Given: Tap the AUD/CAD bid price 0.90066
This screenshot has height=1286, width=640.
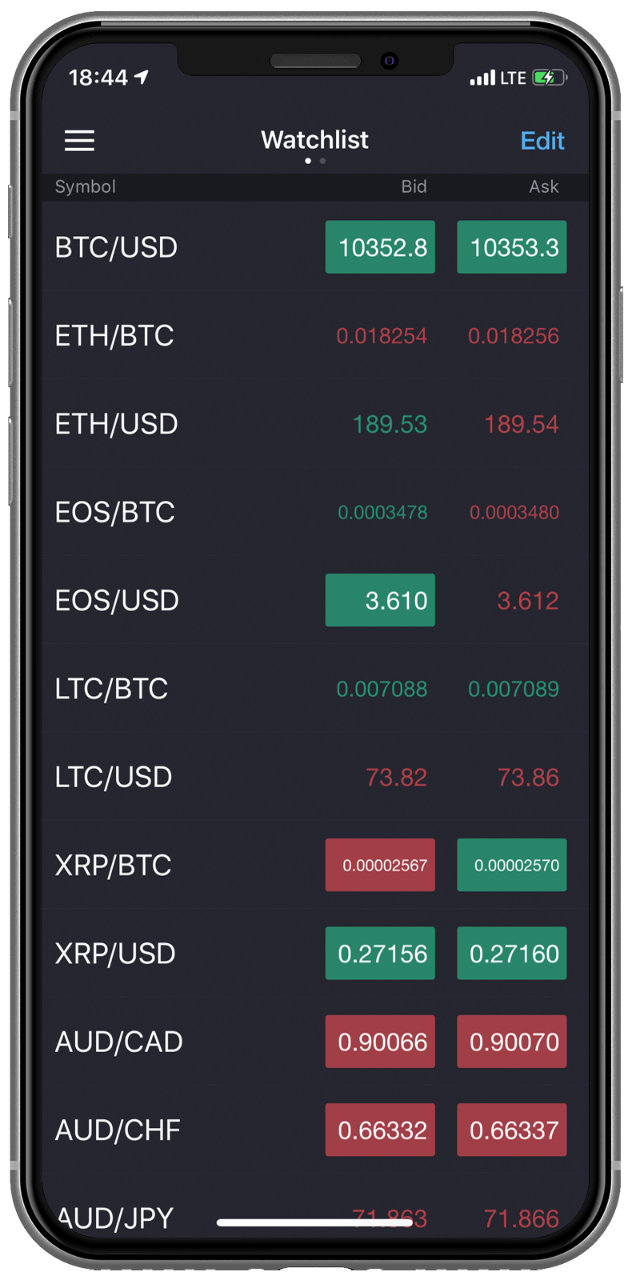Looking at the screenshot, I should coord(380,1042).
